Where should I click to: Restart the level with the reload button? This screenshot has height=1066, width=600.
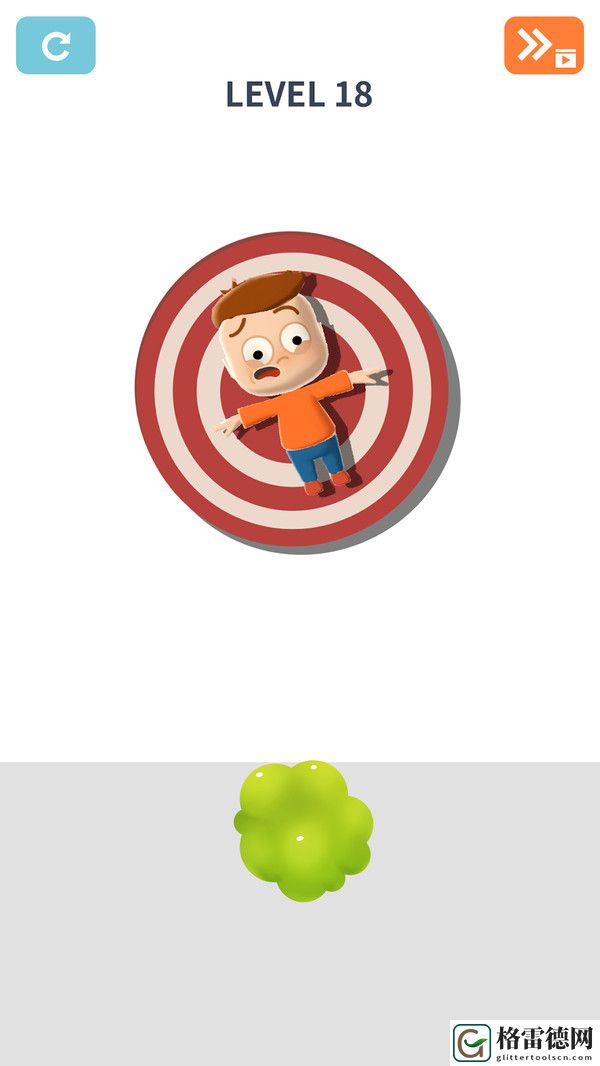[56, 46]
